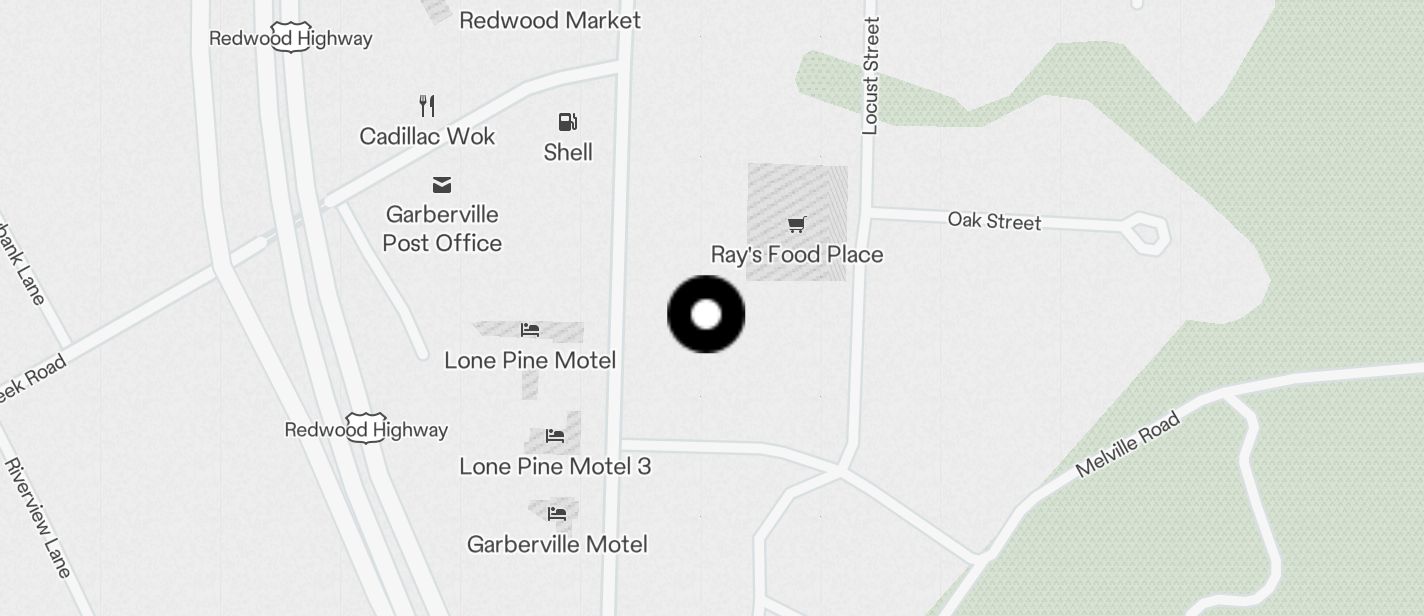The width and height of the screenshot is (1424, 616).
Task: Select the Garberville Motel pin
Action: pyautogui.click(x=557, y=514)
